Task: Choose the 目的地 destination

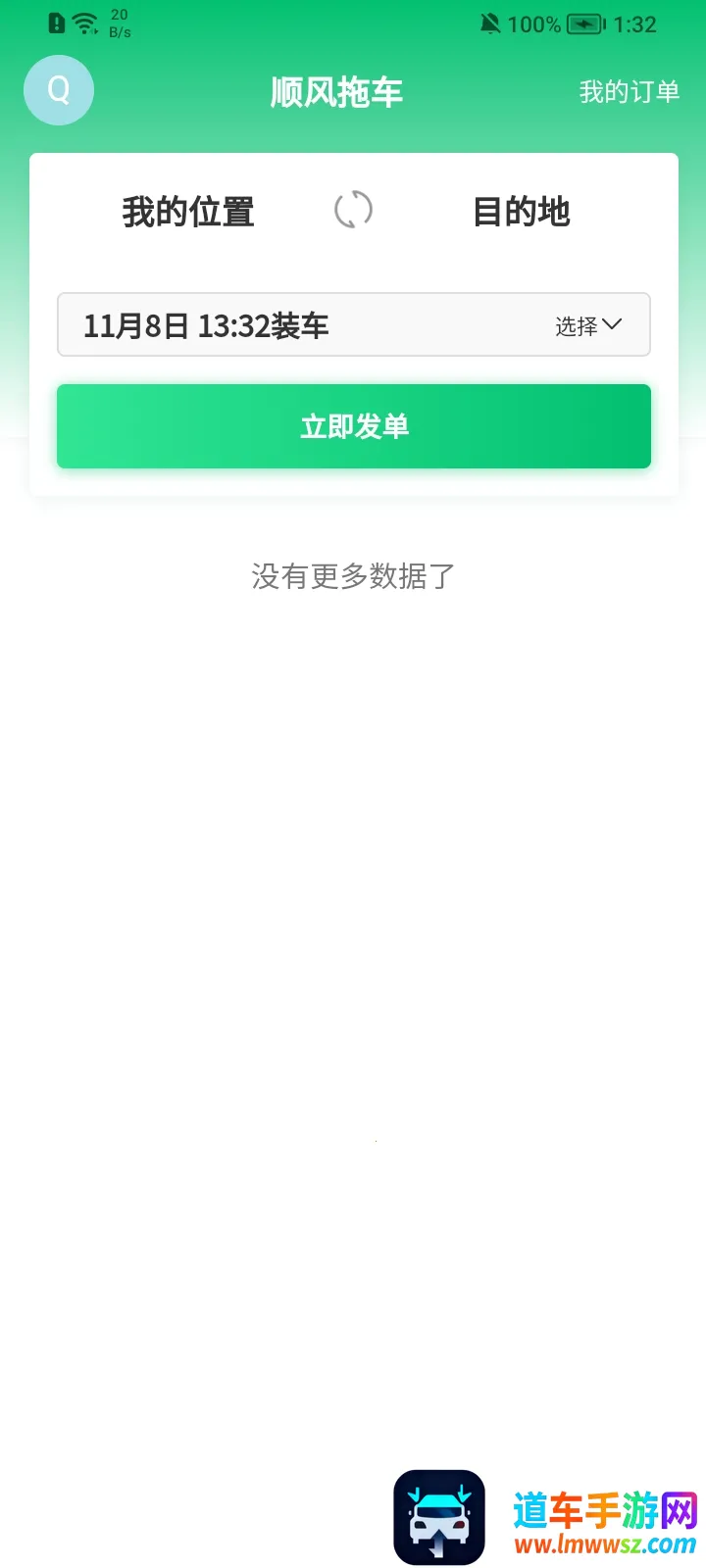Action: coord(521,212)
